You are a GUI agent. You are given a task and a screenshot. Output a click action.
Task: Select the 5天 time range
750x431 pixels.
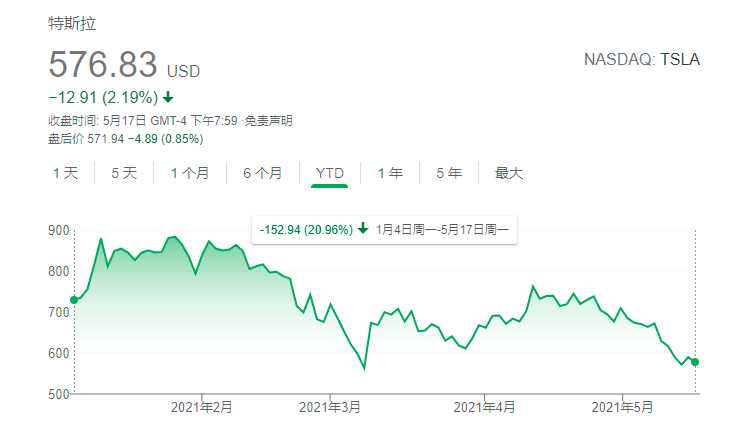[124, 173]
